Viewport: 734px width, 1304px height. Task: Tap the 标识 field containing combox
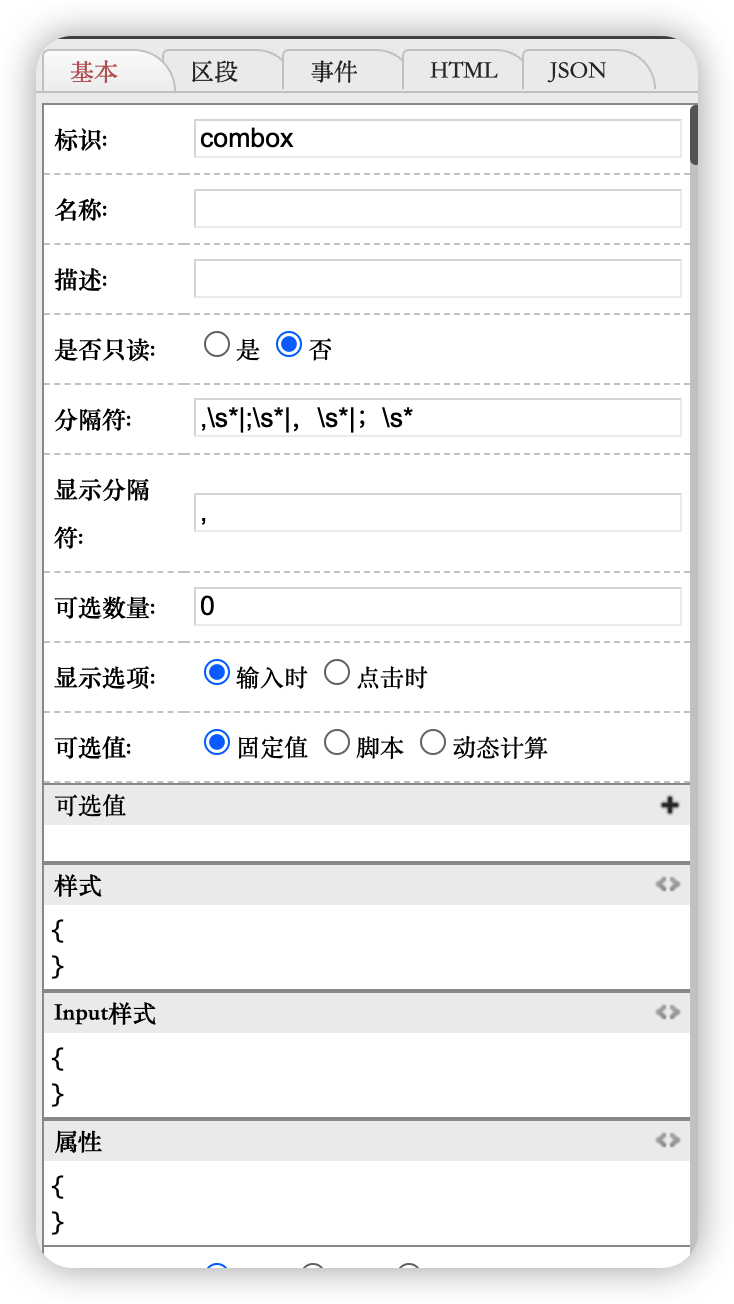coord(437,139)
